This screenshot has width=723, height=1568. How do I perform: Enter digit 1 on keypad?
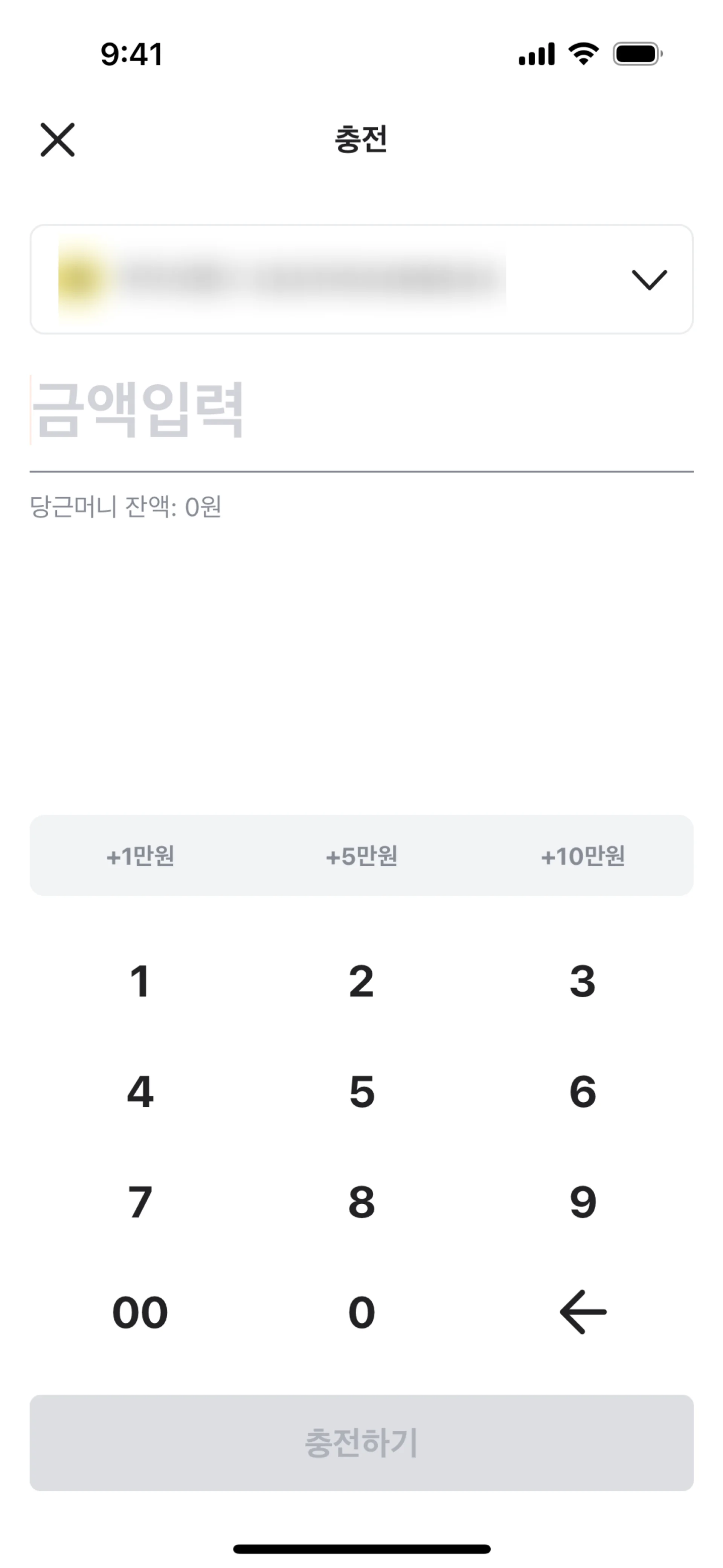point(140,981)
